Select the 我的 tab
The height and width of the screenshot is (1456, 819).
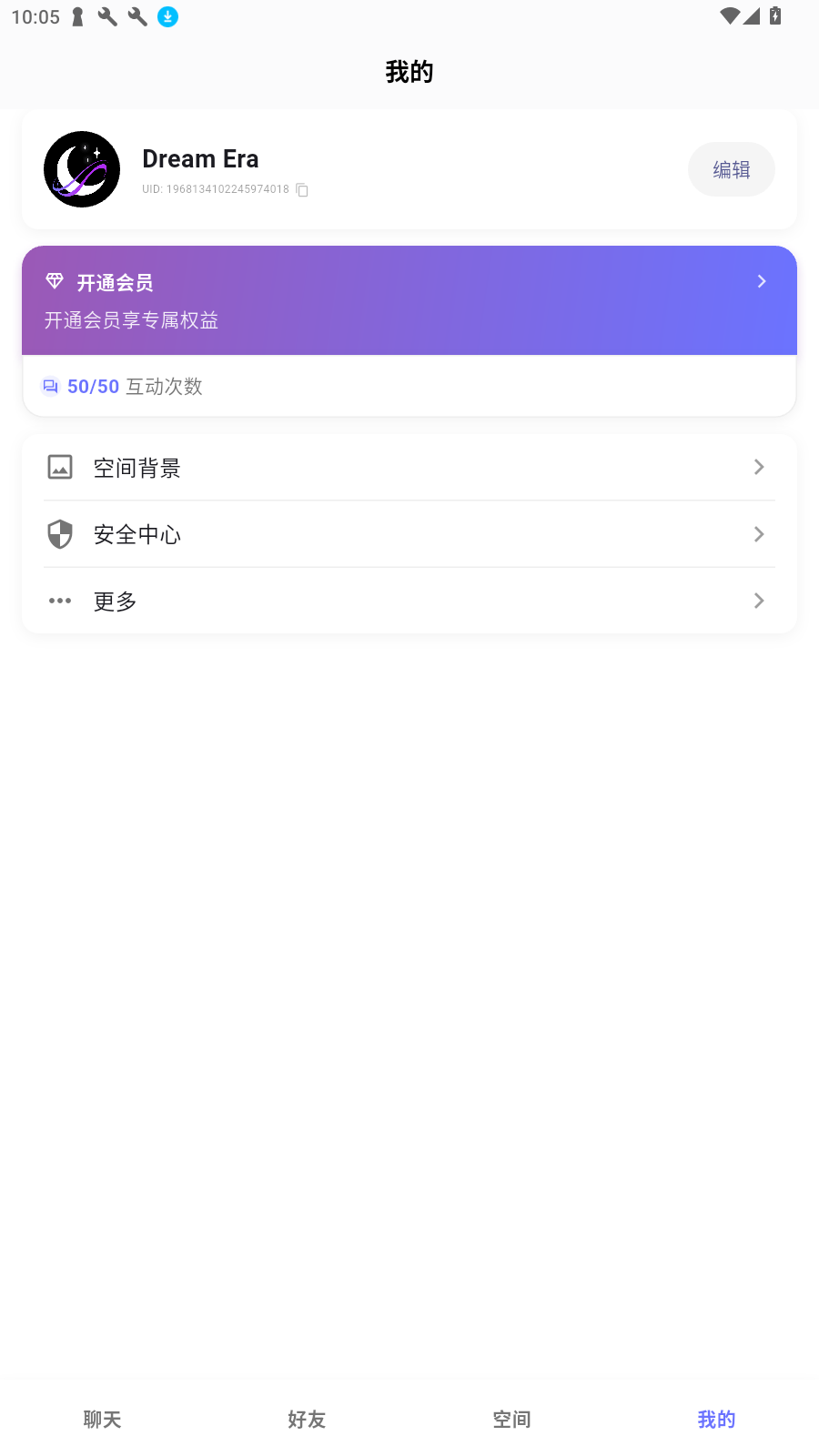point(716,1419)
